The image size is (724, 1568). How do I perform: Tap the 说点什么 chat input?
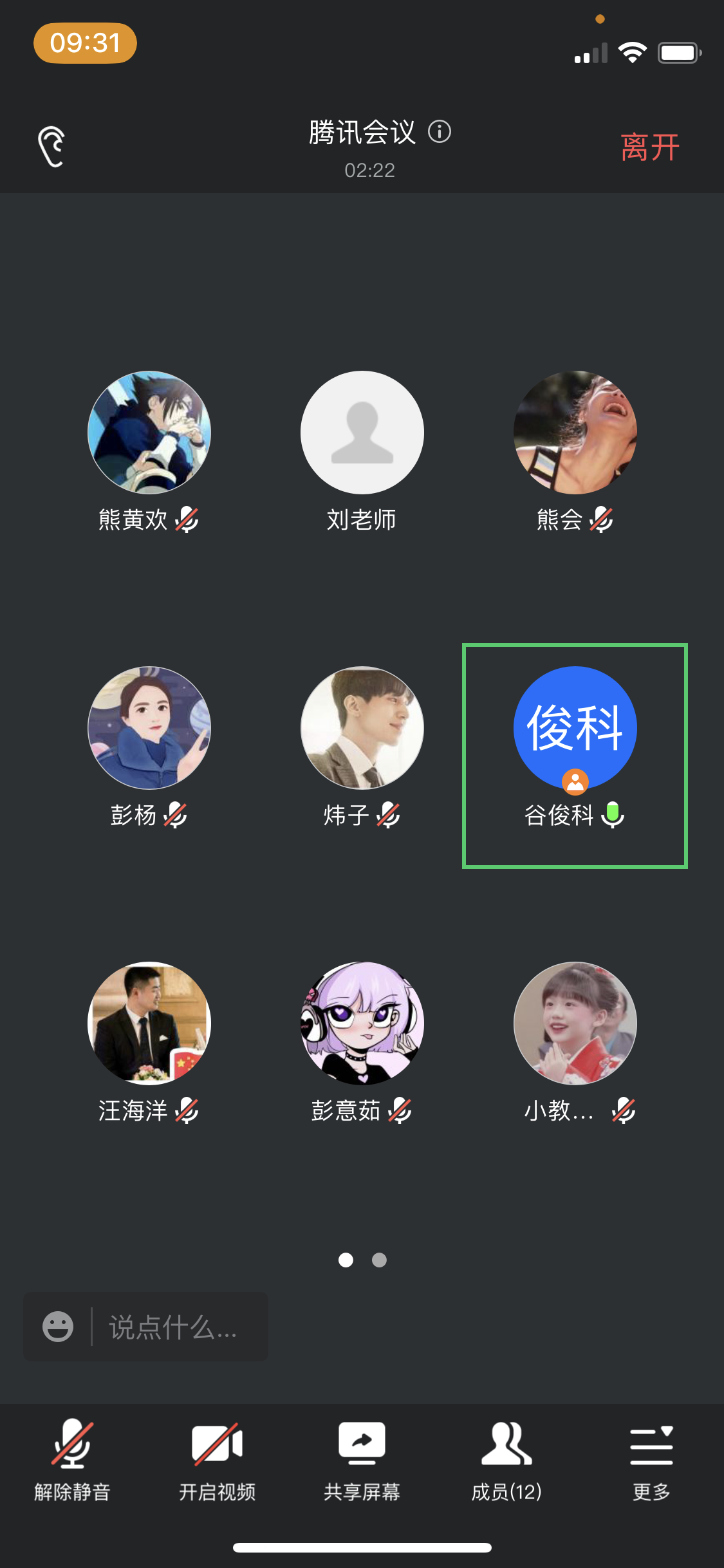tap(174, 1327)
